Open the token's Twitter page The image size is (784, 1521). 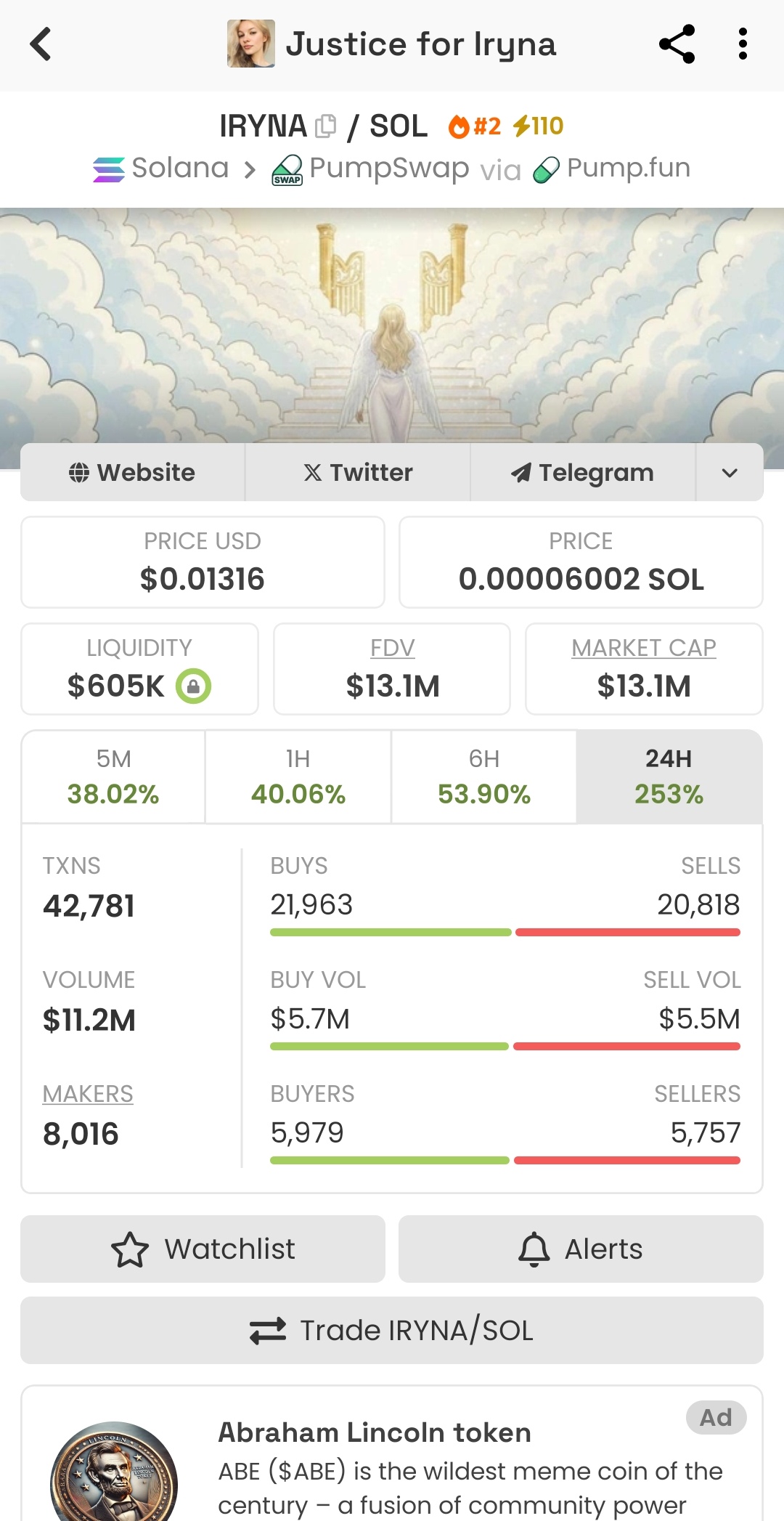[358, 472]
